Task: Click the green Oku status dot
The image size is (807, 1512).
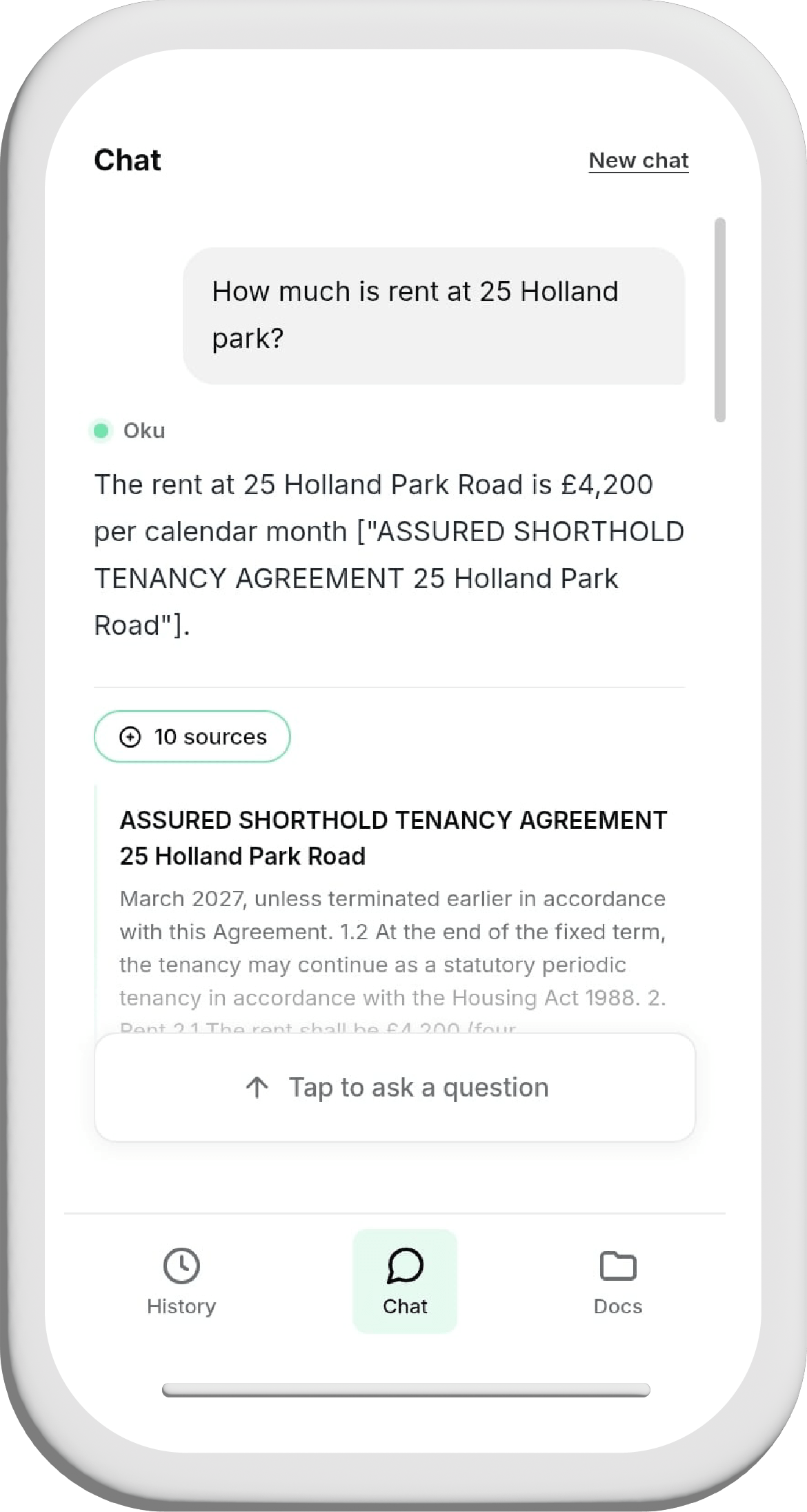Action: tap(101, 430)
